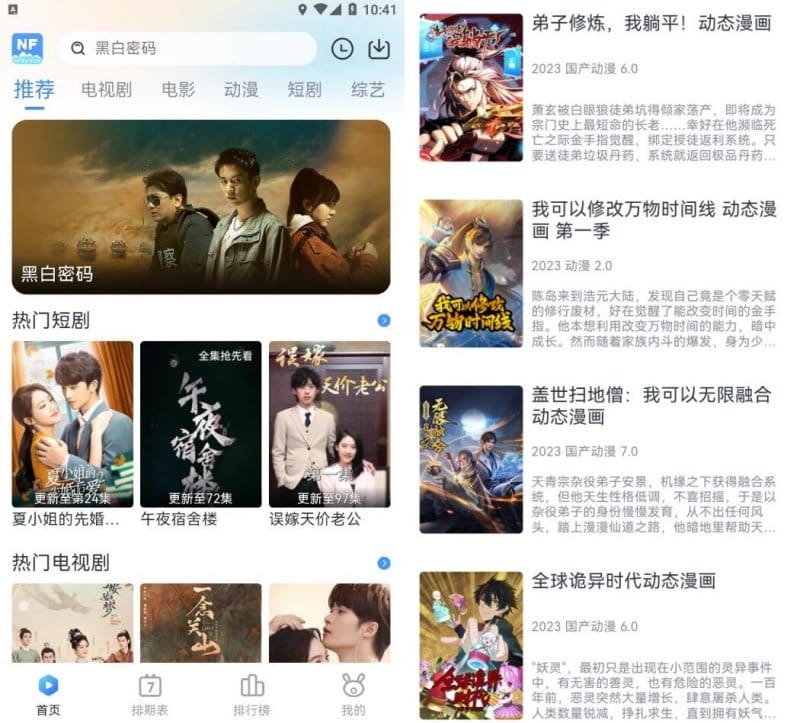Open 全球诡异时代动态漫画
Image resolution: width=800 pixels, height=723 pixels.
(623, 581)
